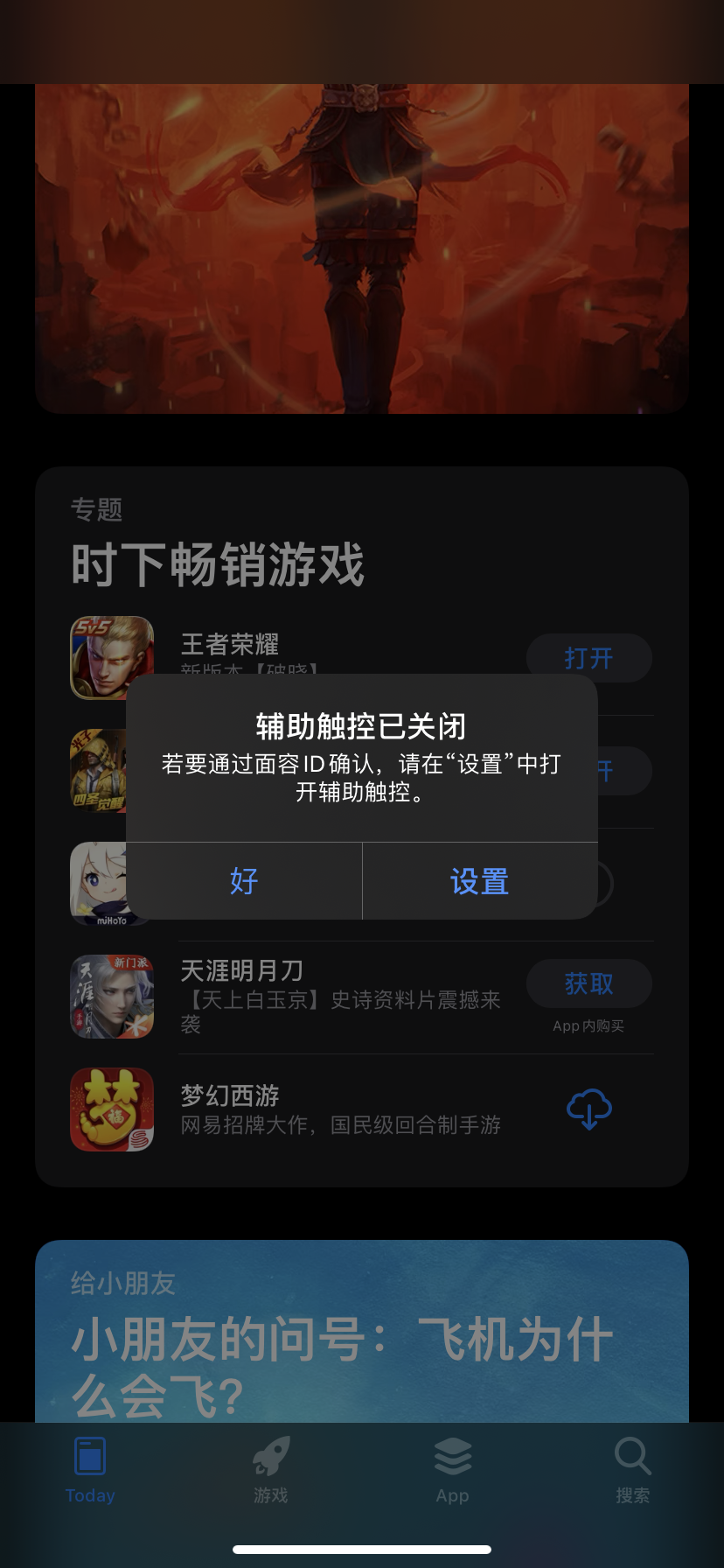Switch to the 游戏 tab

pyautogui.click(x=271, y=1470)
